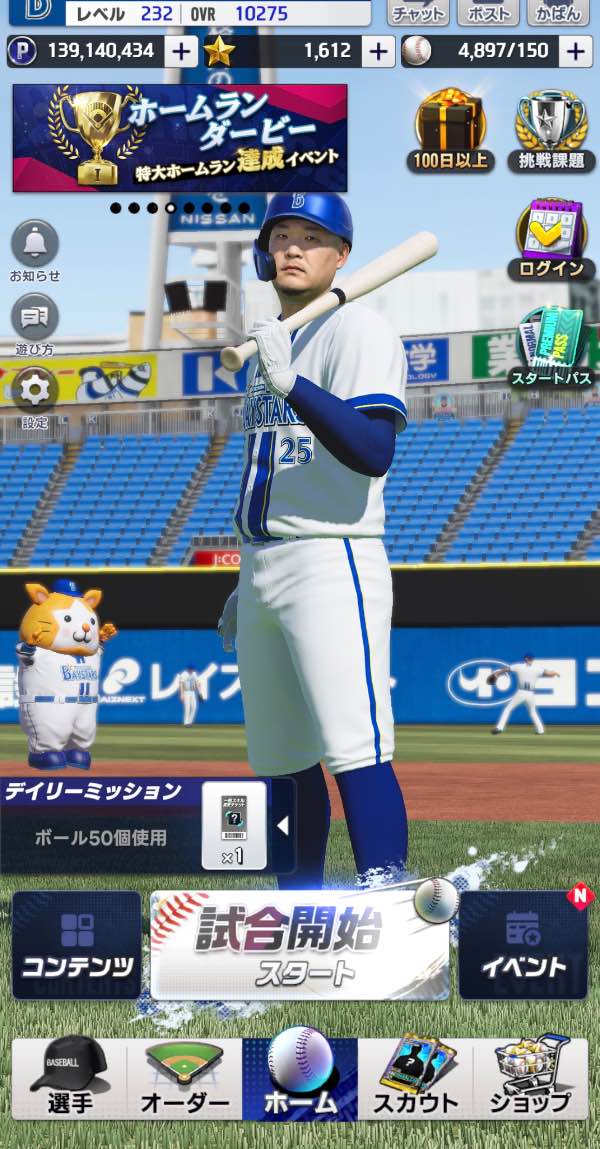Open the ポスト mailbox
The width and height of the screenshot is (600, 1149).
488,12
